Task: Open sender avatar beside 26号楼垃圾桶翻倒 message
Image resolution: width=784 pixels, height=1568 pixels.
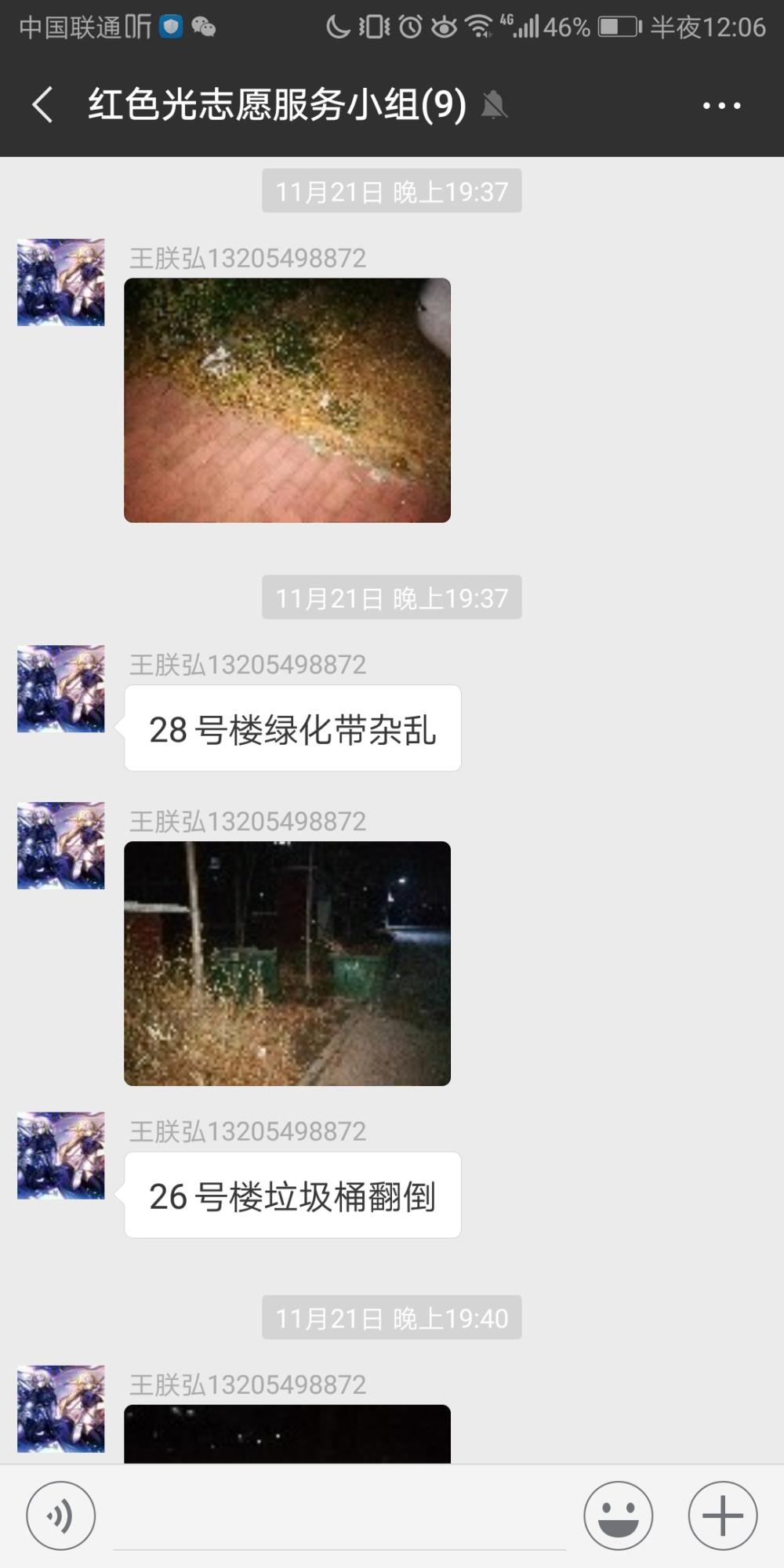Action: (x=61, y=1156)
